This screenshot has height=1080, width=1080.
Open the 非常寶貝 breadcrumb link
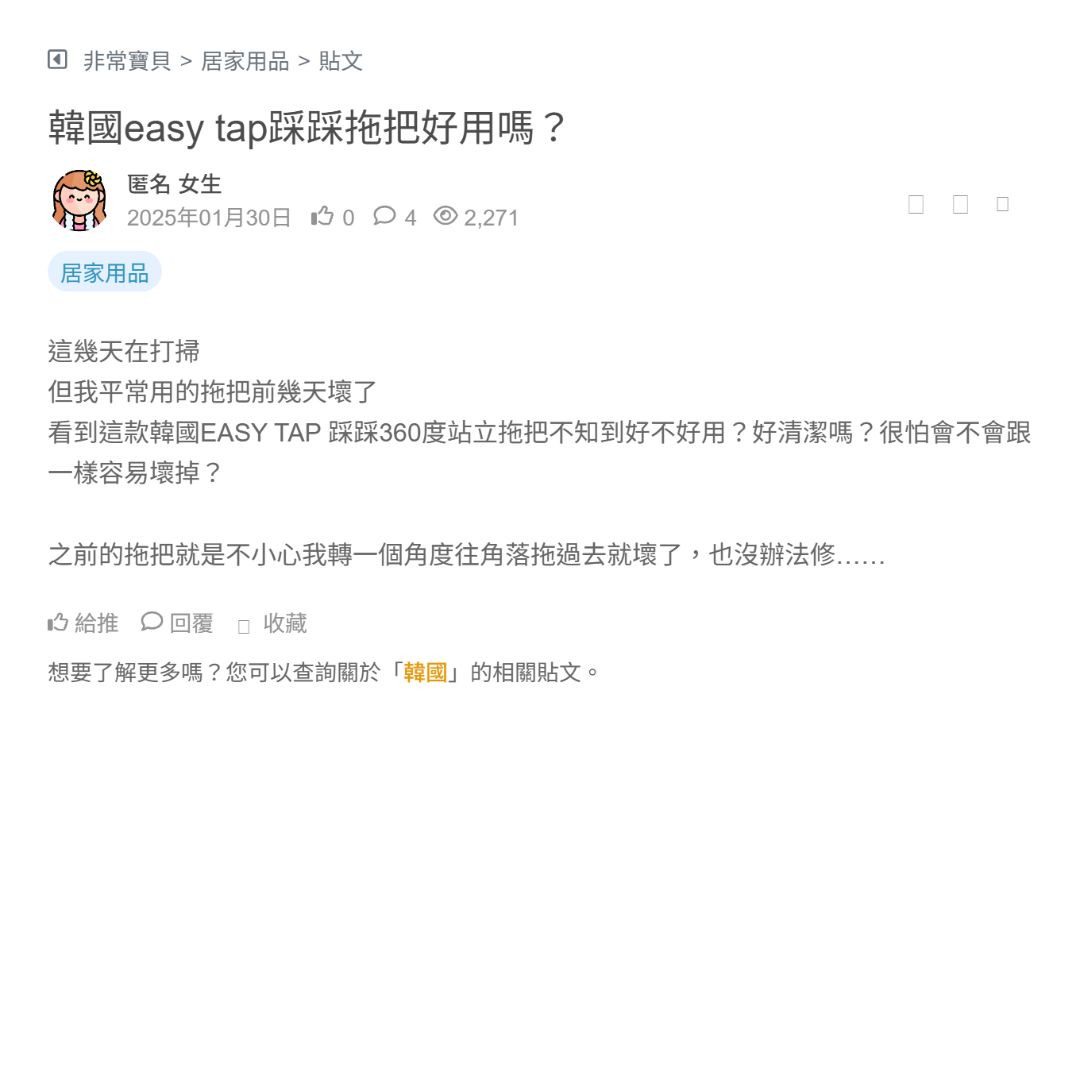tap(127, 61)
